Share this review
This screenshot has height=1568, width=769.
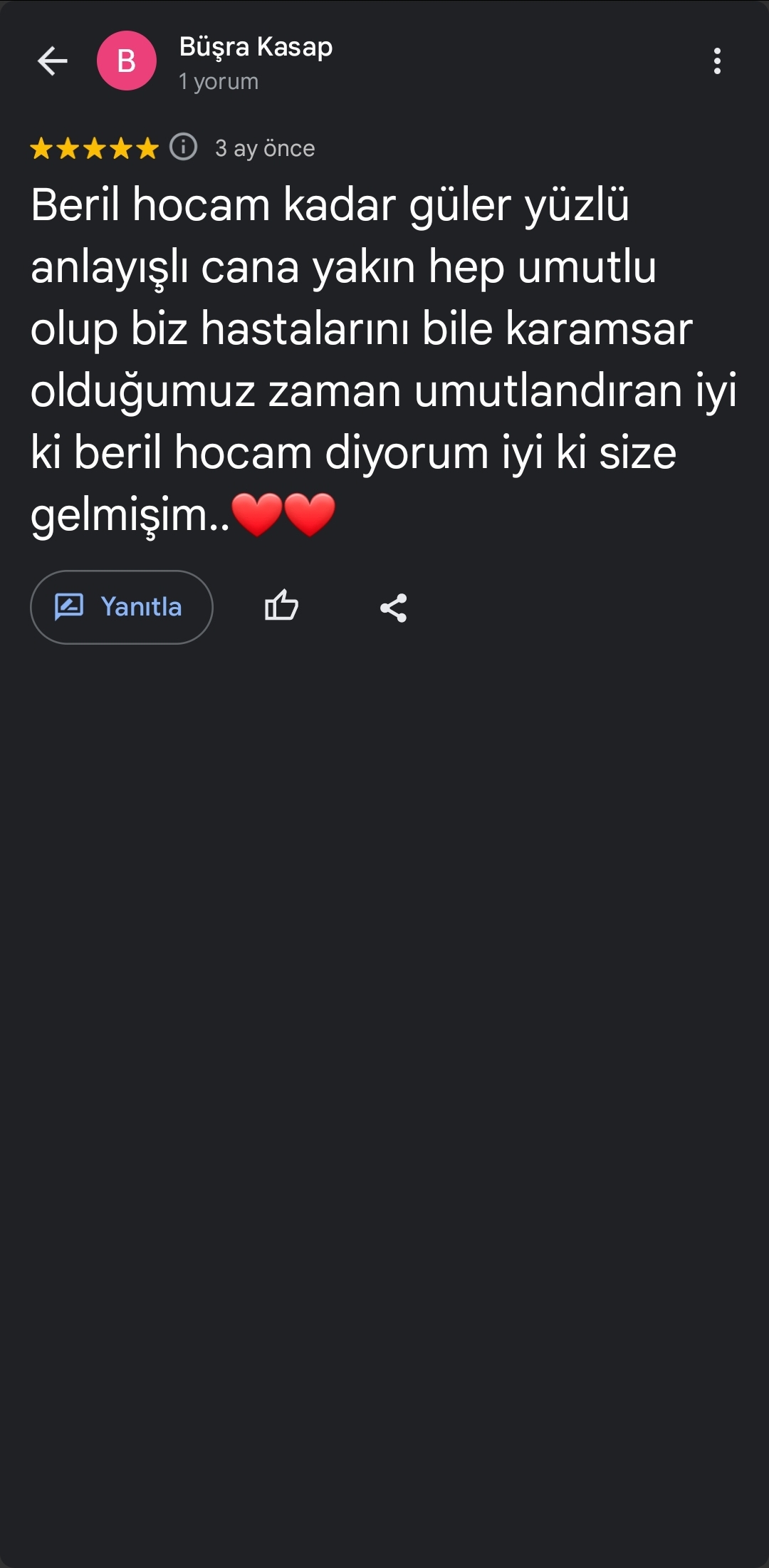point(393,608)
